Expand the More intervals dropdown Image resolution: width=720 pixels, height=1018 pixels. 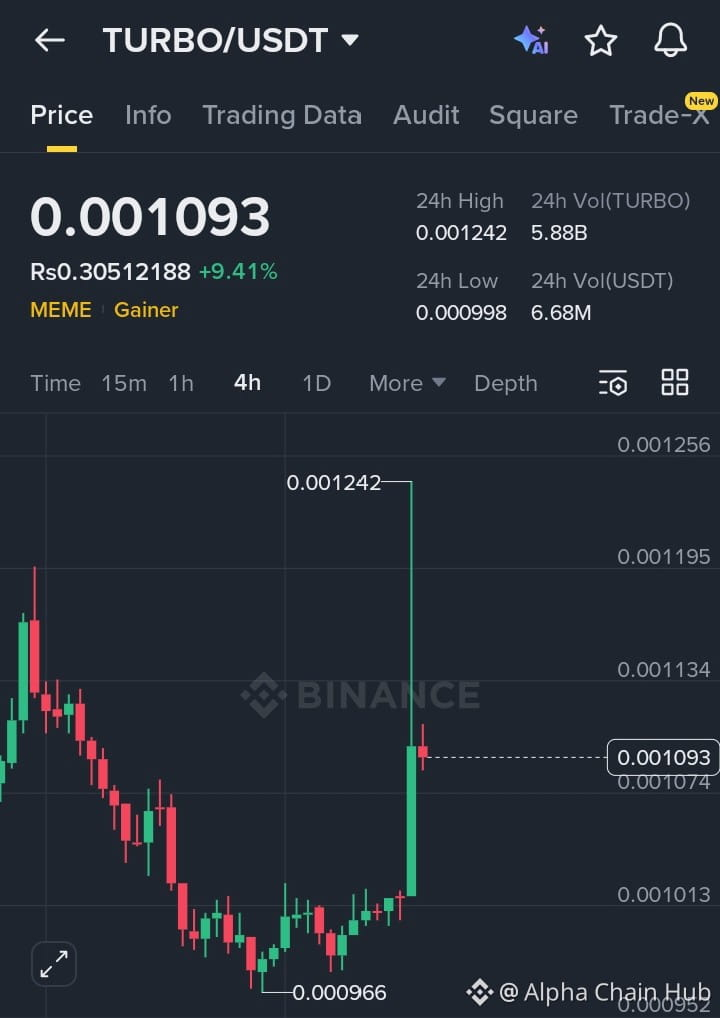[x=407, y=383]
